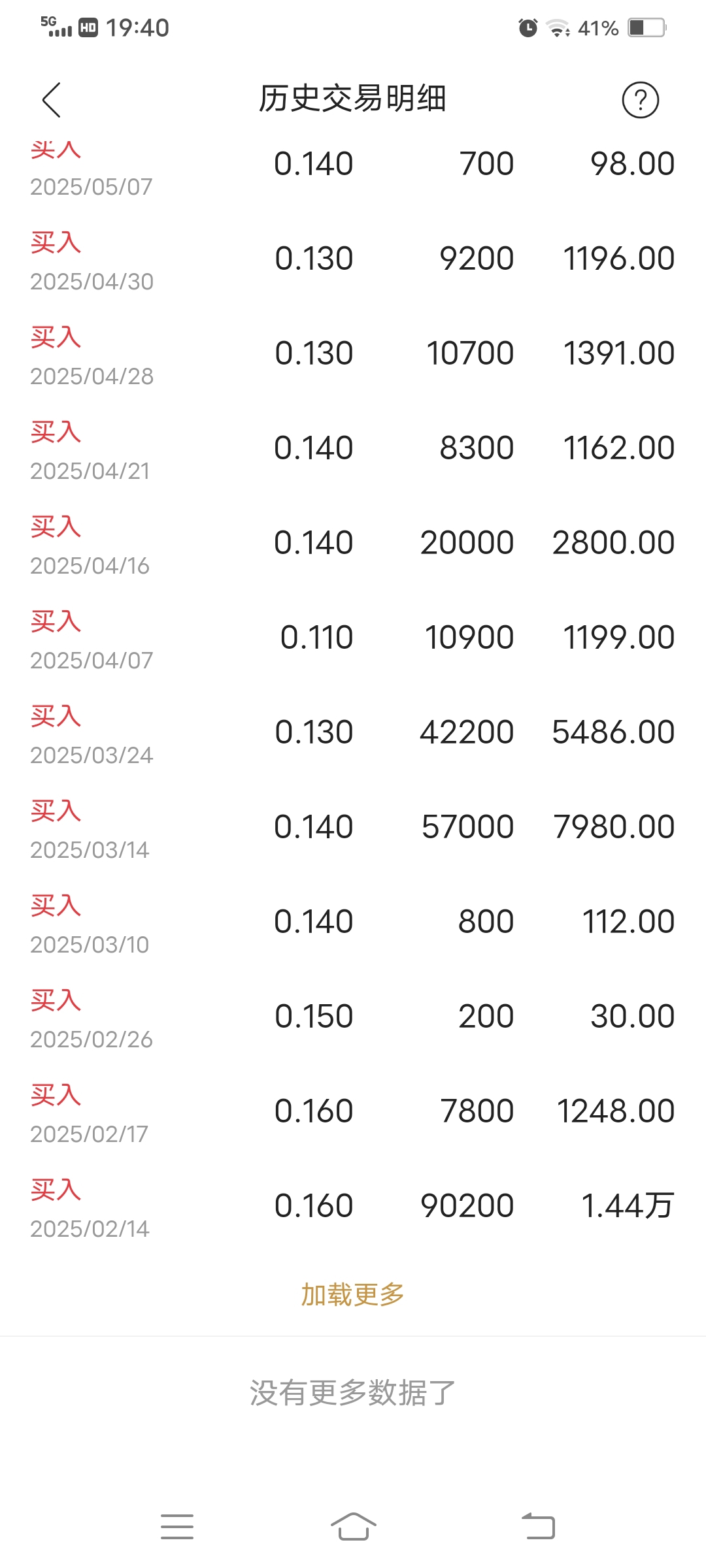Open the 2025/04/30 买入 transaction row
This screenshot has height=1568, width=706.
[353, 259]
